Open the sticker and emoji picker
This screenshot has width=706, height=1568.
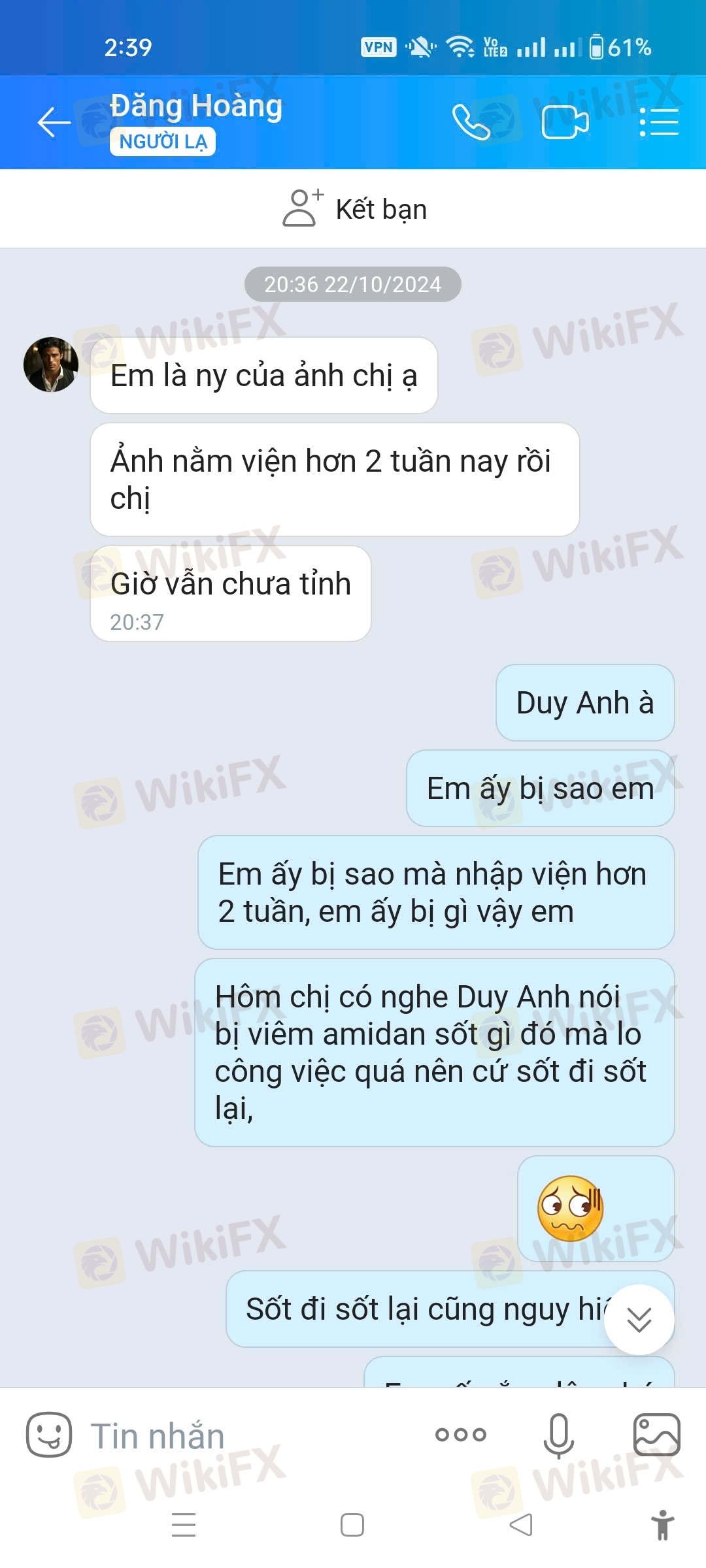click(49, 1435)
